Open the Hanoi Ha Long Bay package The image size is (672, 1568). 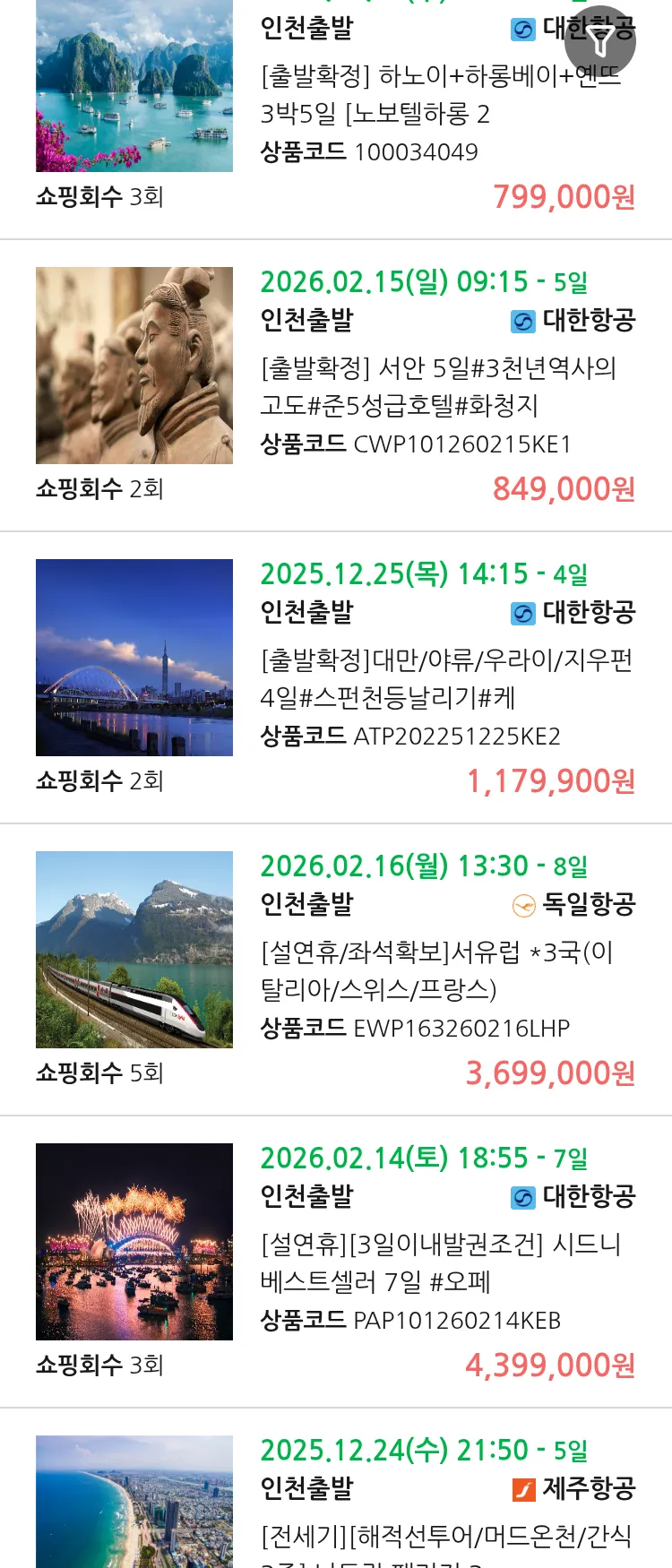click(439, 95)
